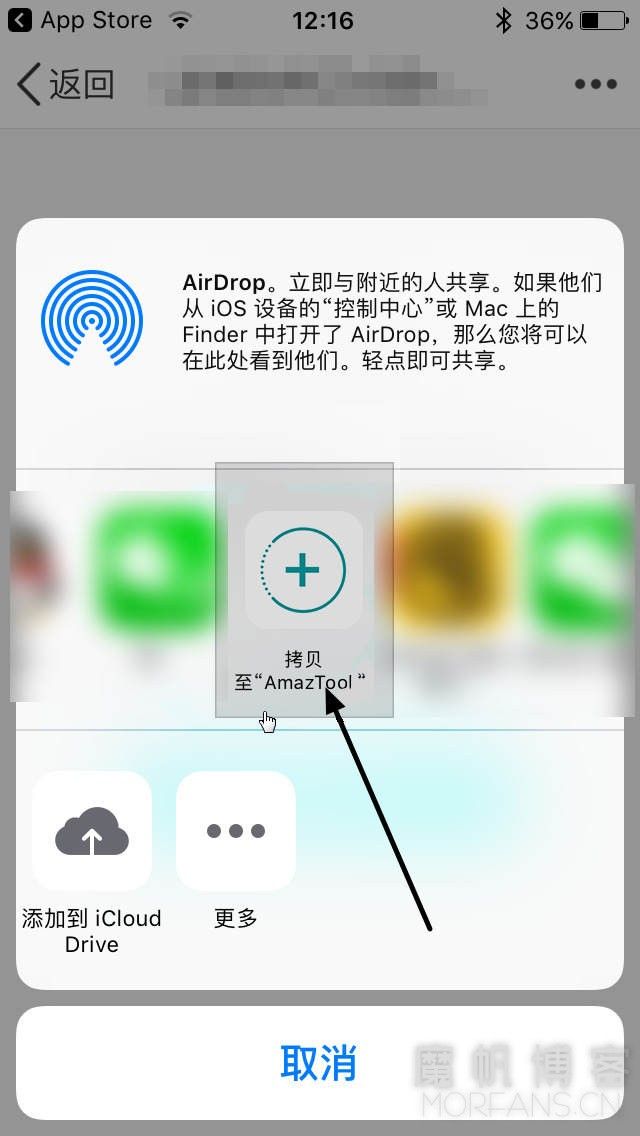Return to App Store via status bar
The width and height of the screenshot is (640, 1136).
coord(80,20)
